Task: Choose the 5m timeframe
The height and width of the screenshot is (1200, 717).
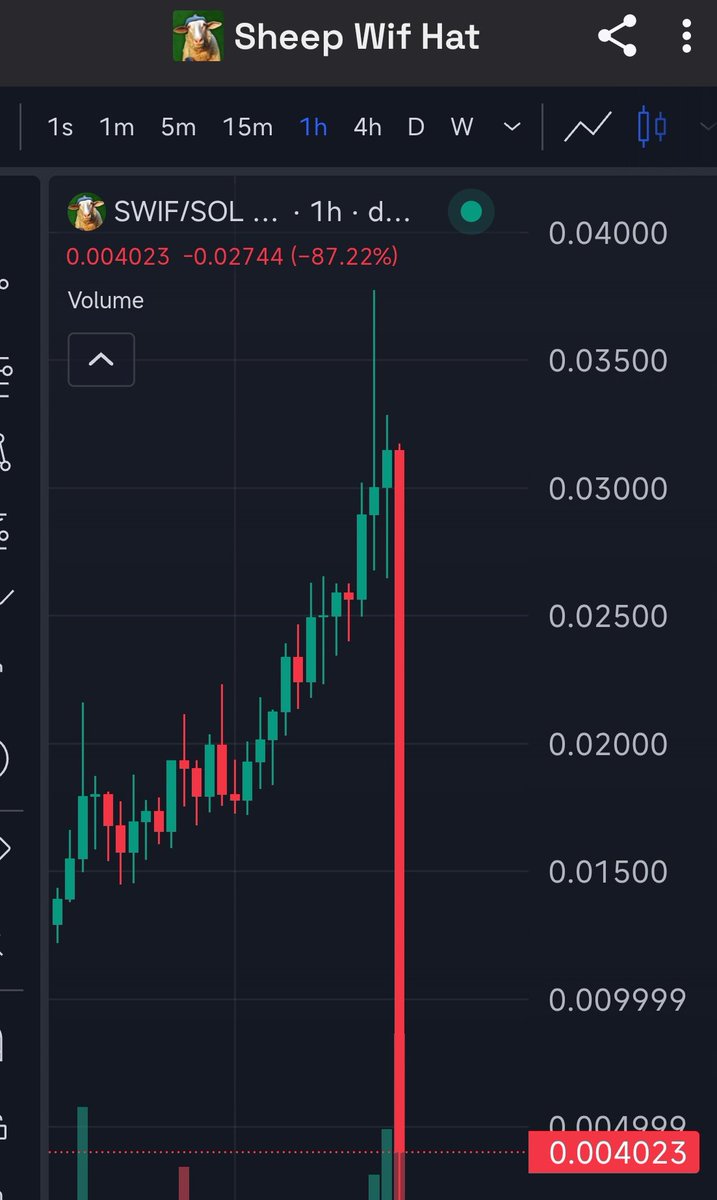Action: coord(178,127)
